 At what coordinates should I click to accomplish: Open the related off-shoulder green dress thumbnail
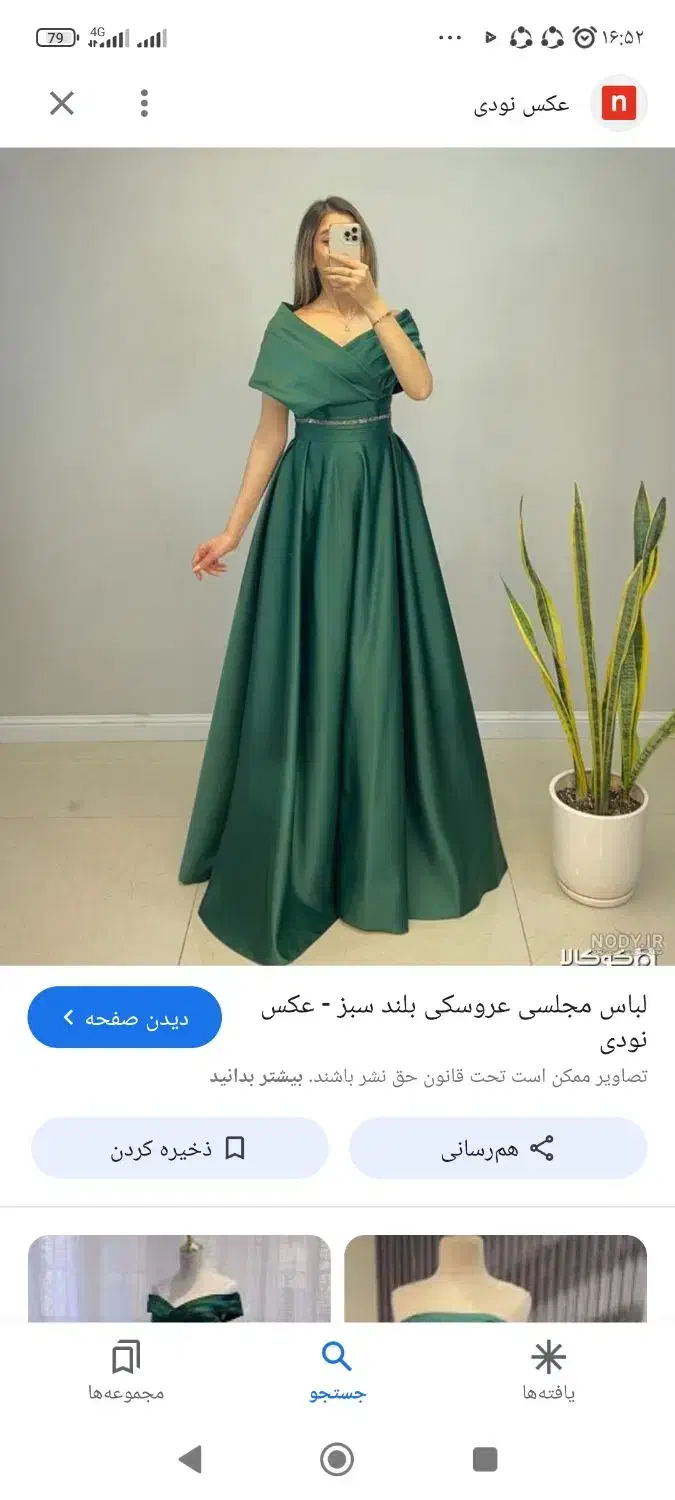click(179, 1280)
